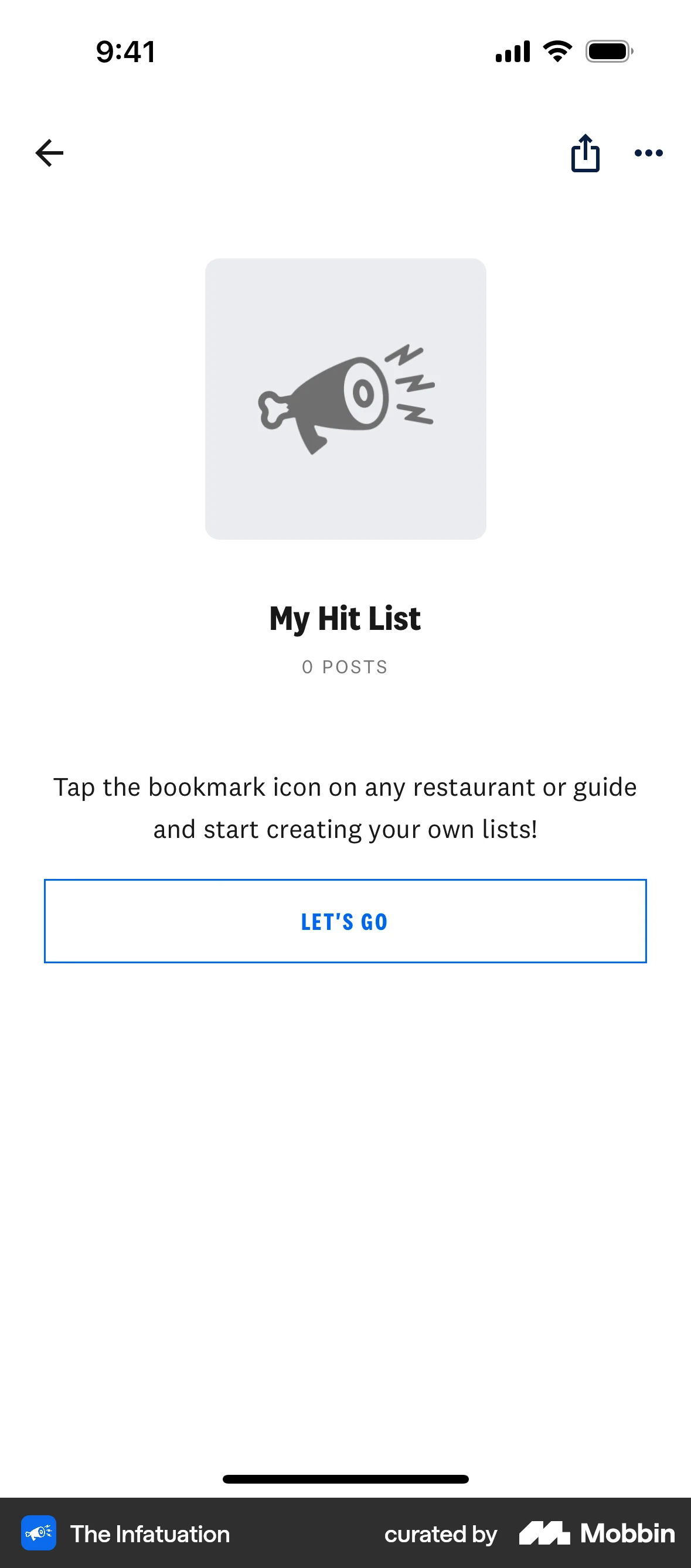Open the three-dot overflow menu

tap(648, 154)
